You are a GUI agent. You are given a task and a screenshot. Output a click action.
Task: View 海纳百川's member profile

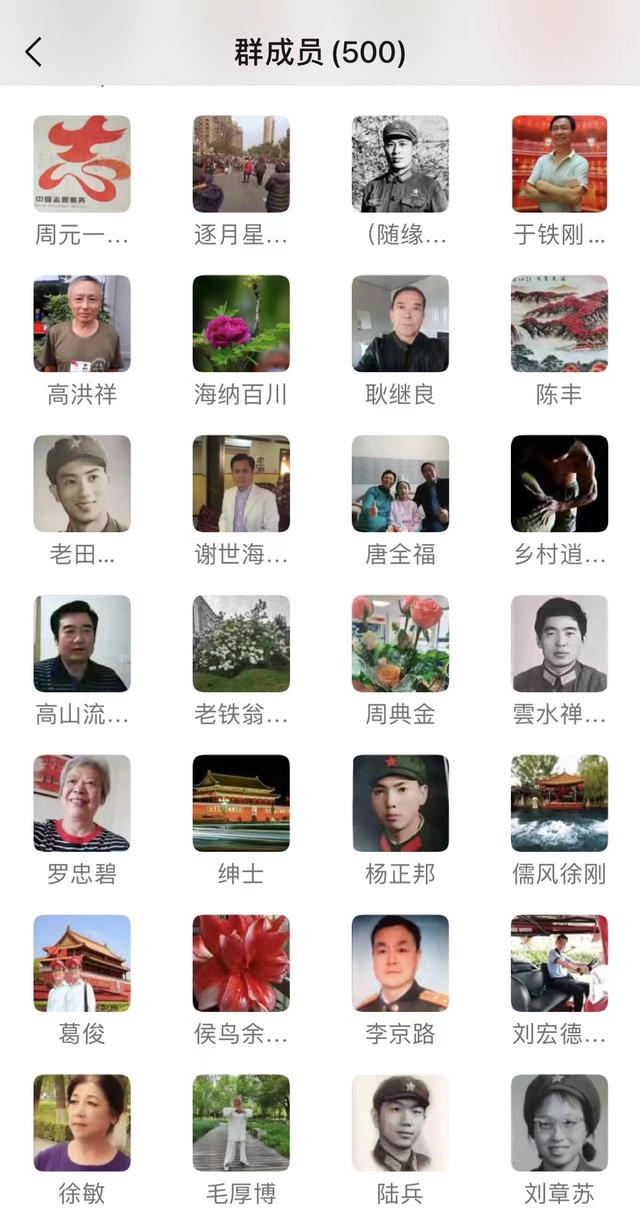(x=241, y=324)
